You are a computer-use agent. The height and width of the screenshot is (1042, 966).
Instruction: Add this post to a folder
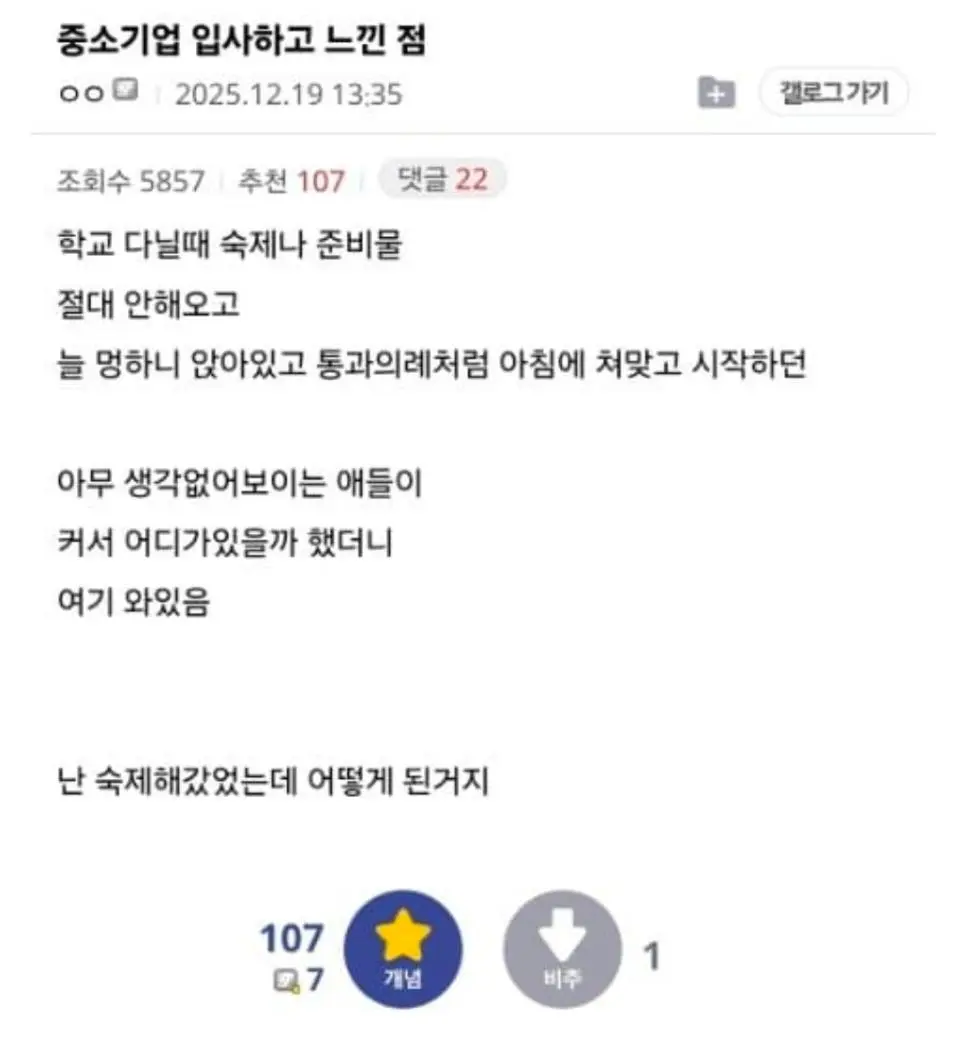pyautogui.click(x=715, y=93)
